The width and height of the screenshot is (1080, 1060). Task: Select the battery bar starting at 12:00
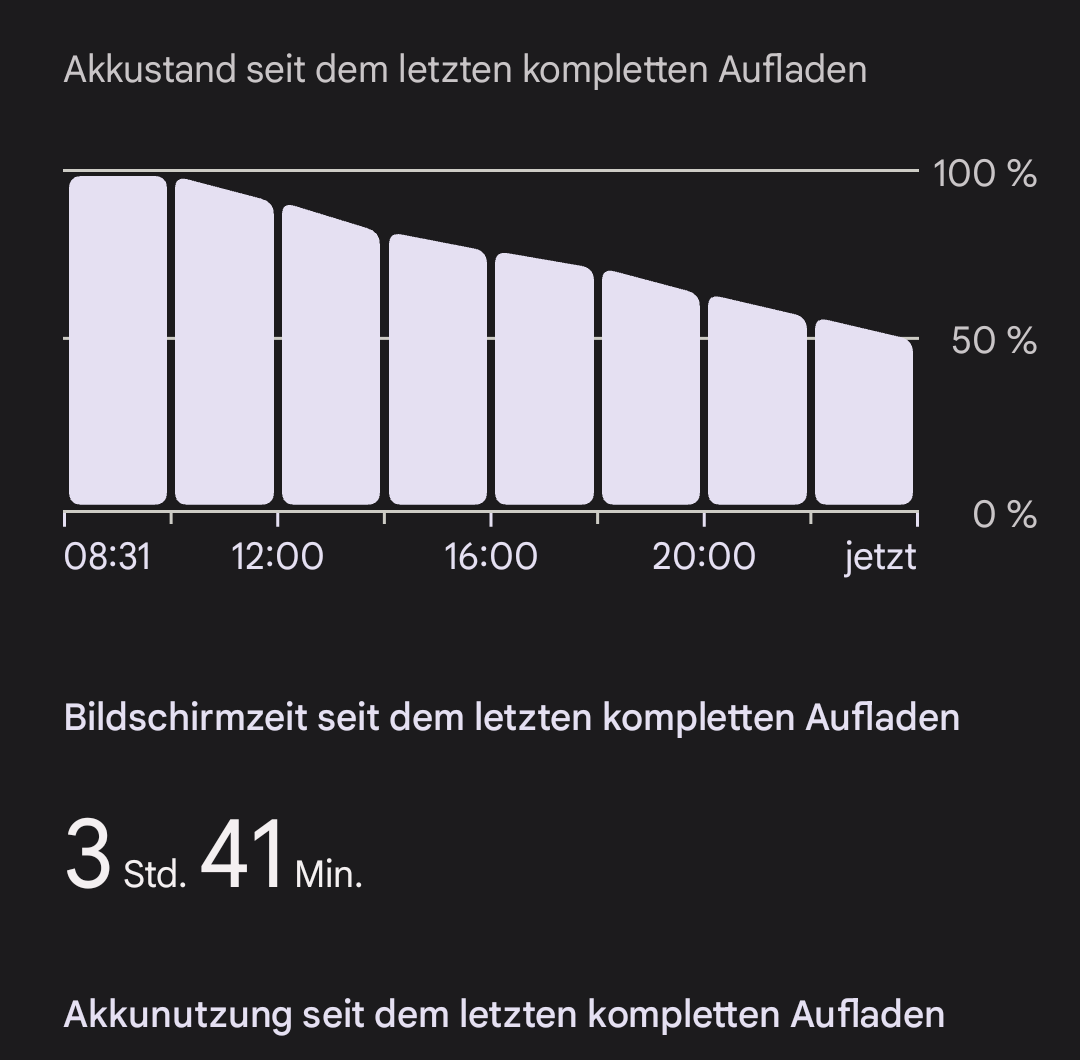[331, 360]
